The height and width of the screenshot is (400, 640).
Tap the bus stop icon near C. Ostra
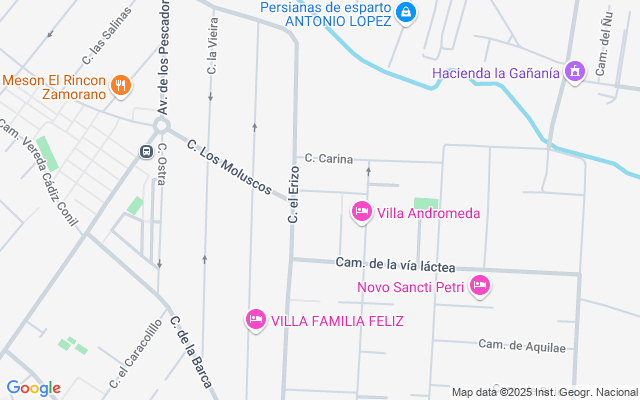tap(146, 151)
